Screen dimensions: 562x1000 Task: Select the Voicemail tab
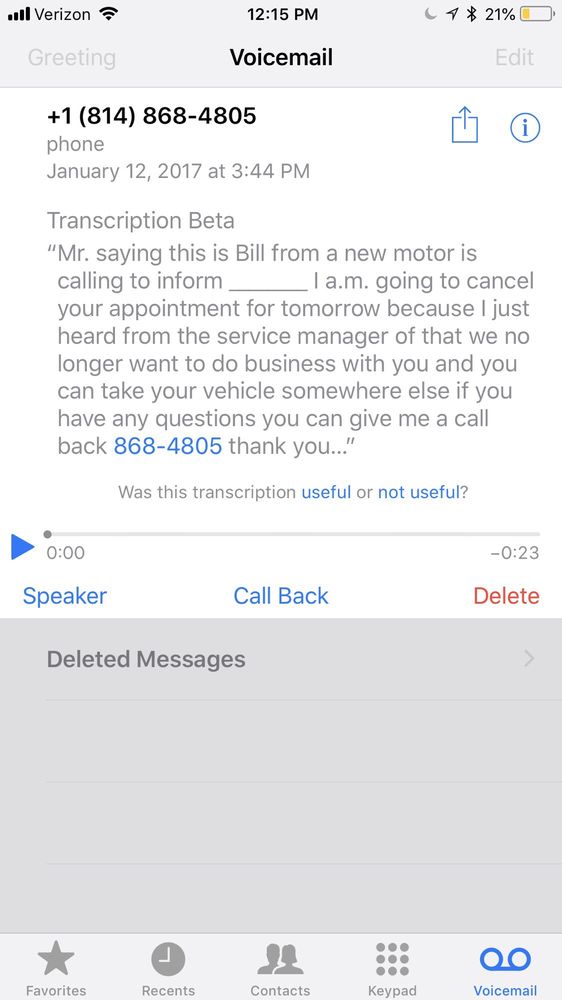coord(505,967)
